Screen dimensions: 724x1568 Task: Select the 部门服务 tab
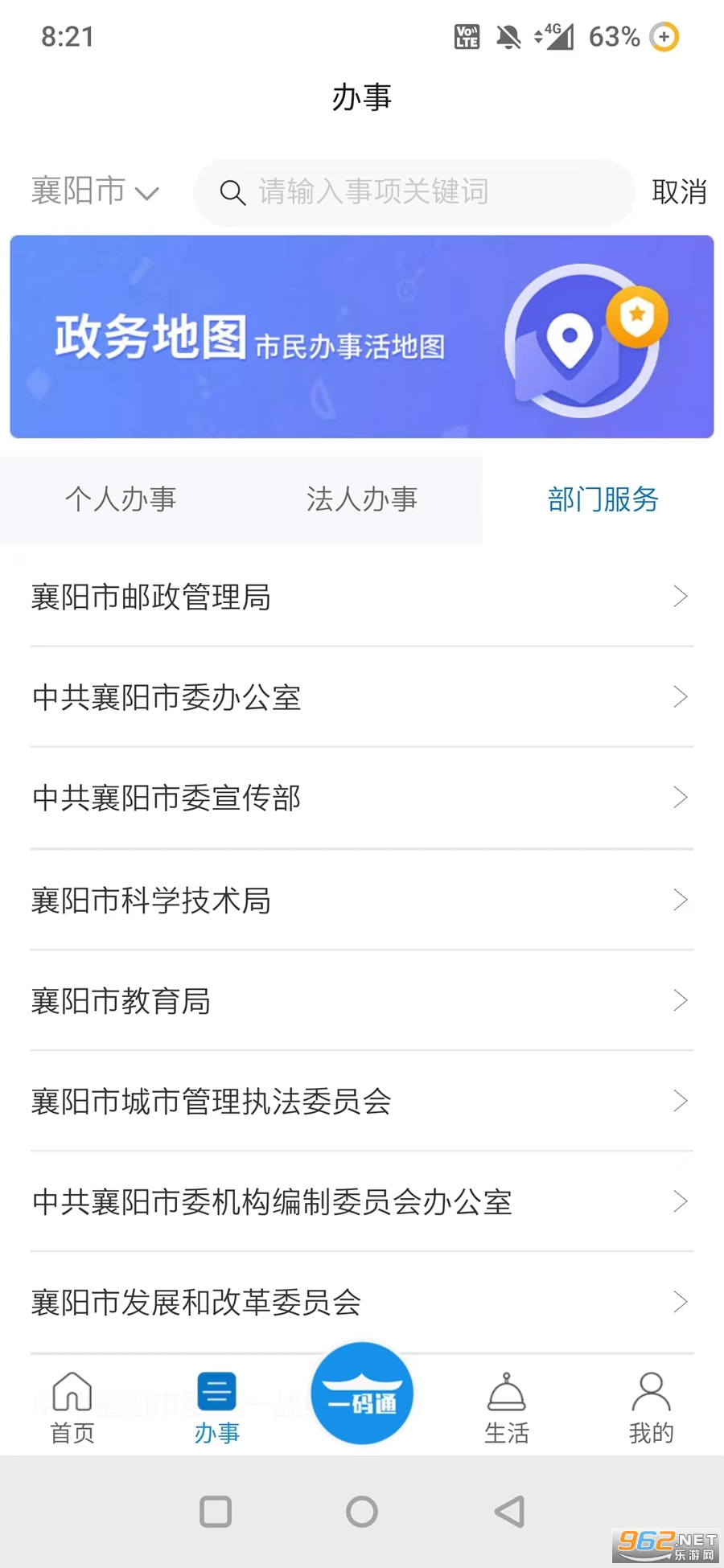tap(603, 499)
